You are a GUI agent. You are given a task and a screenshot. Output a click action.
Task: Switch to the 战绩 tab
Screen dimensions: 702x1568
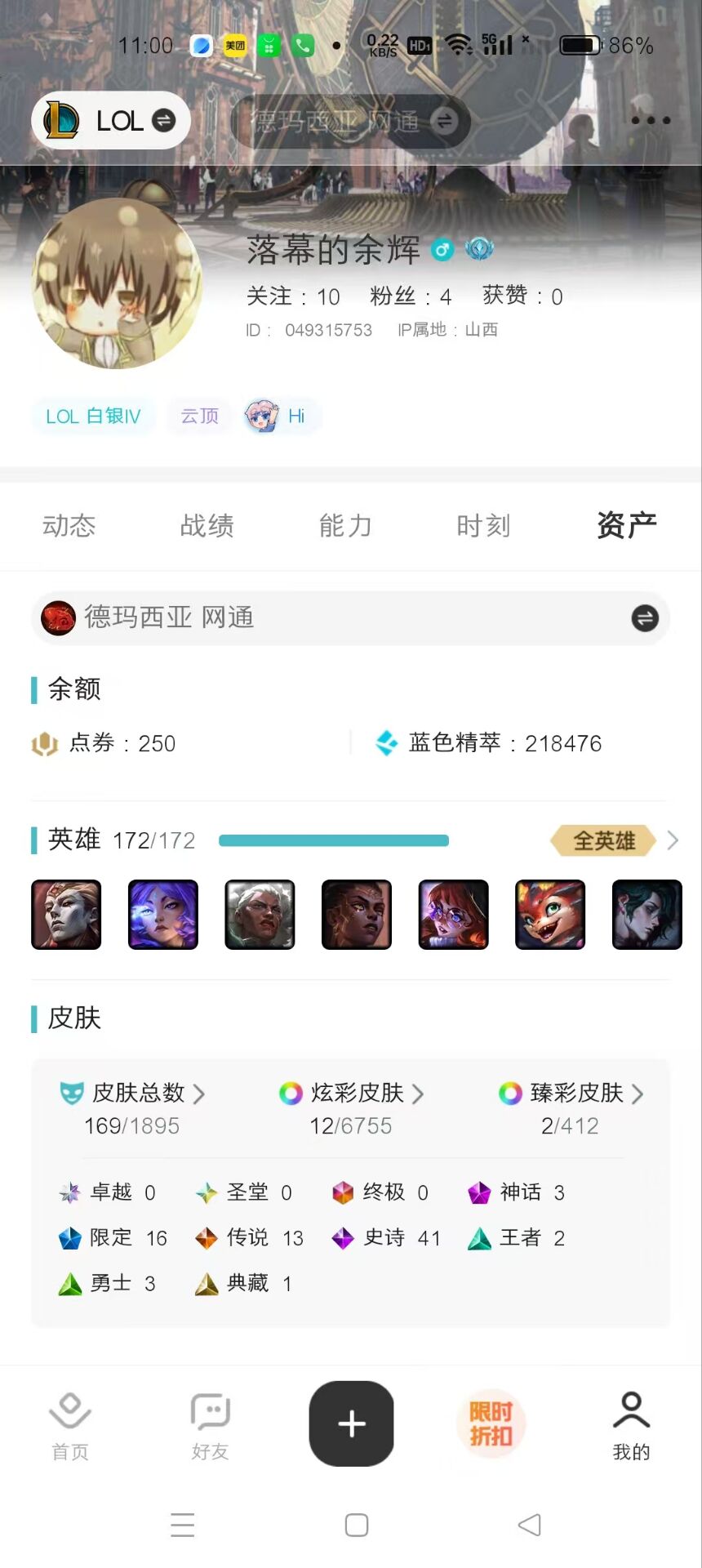point(207,525)
